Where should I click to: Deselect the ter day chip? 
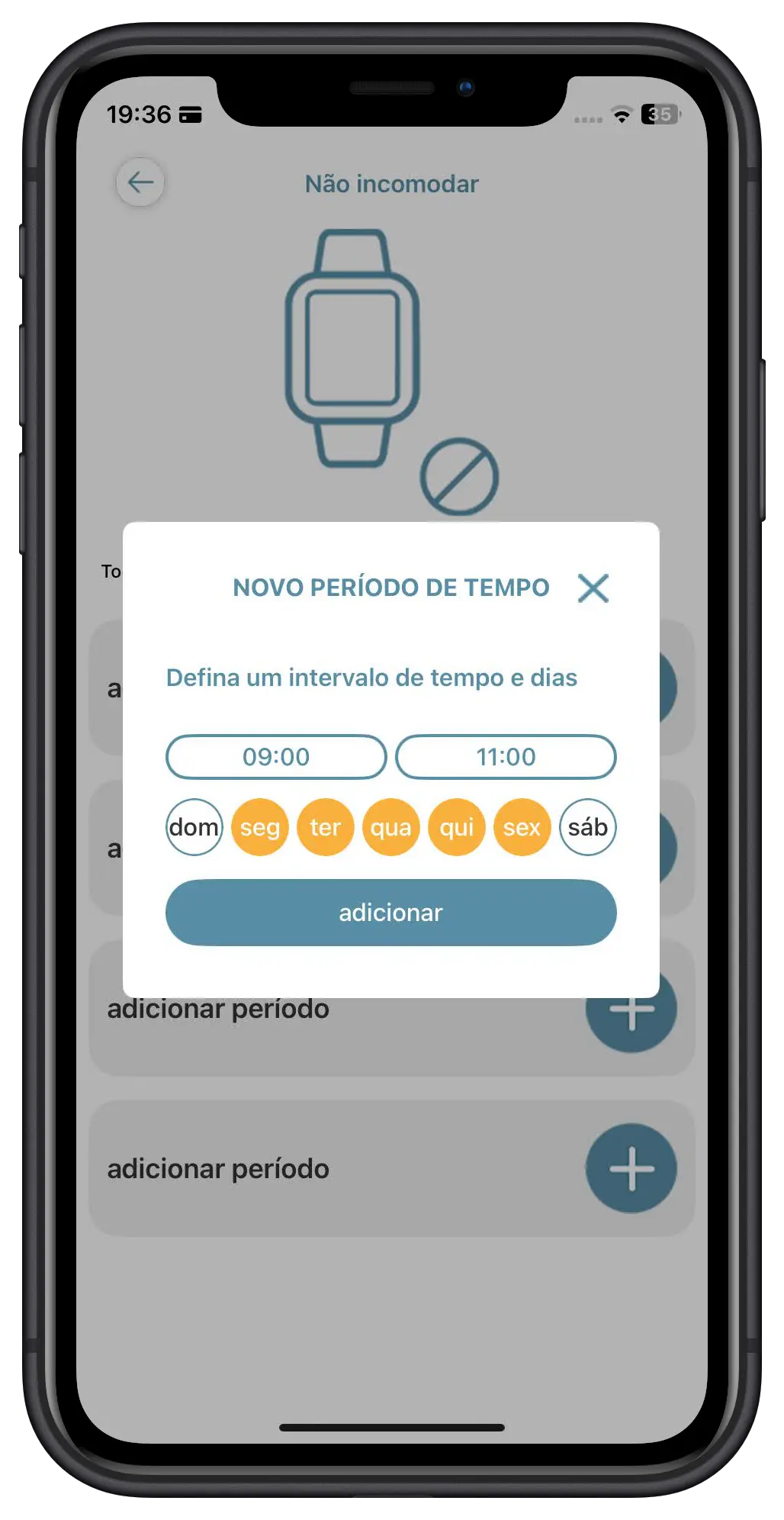click(x=326, y=827)
